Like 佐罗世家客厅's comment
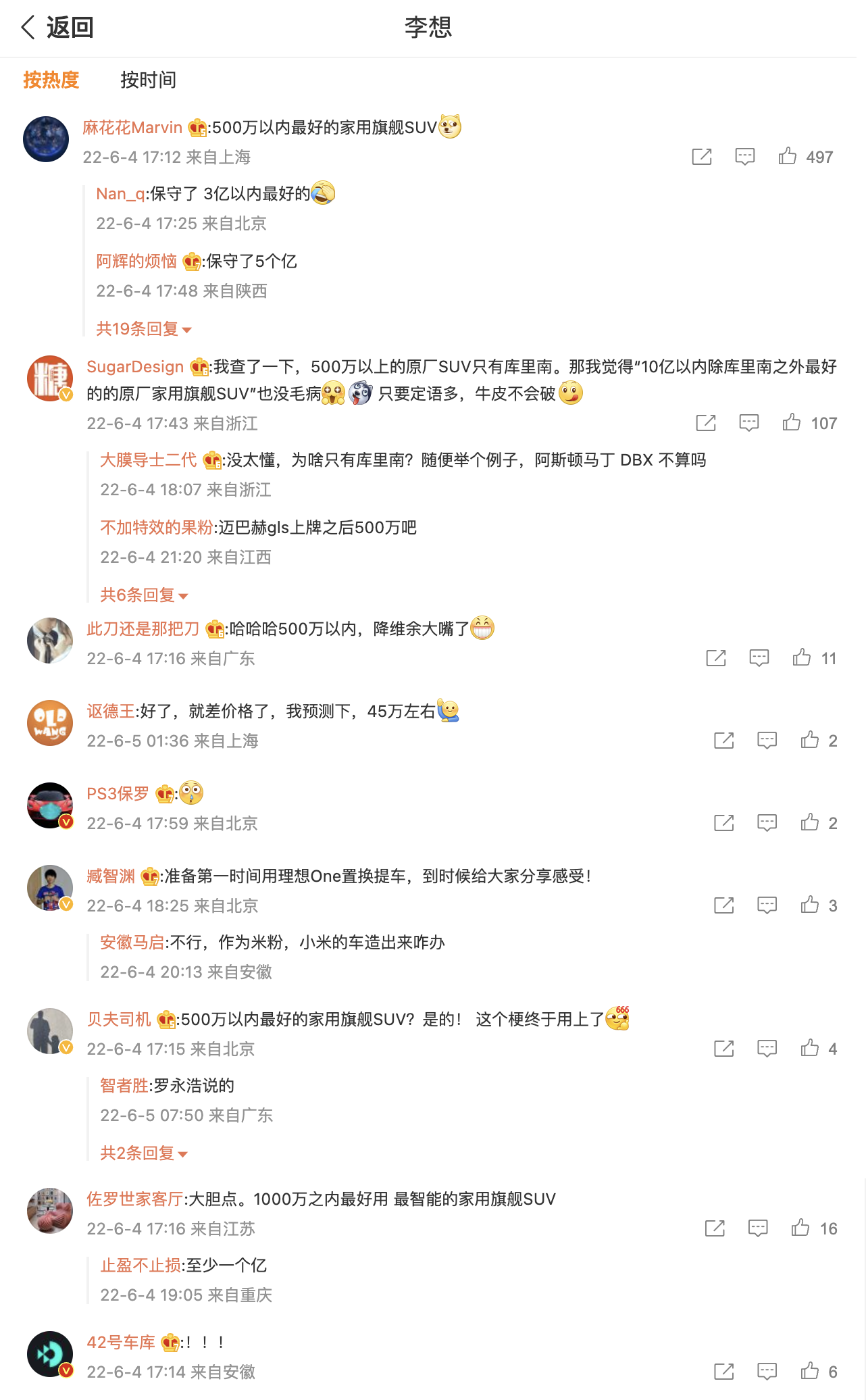The height and width of the screenshot is (1400, 866). pyautogui.click(x=813, y=1228)
